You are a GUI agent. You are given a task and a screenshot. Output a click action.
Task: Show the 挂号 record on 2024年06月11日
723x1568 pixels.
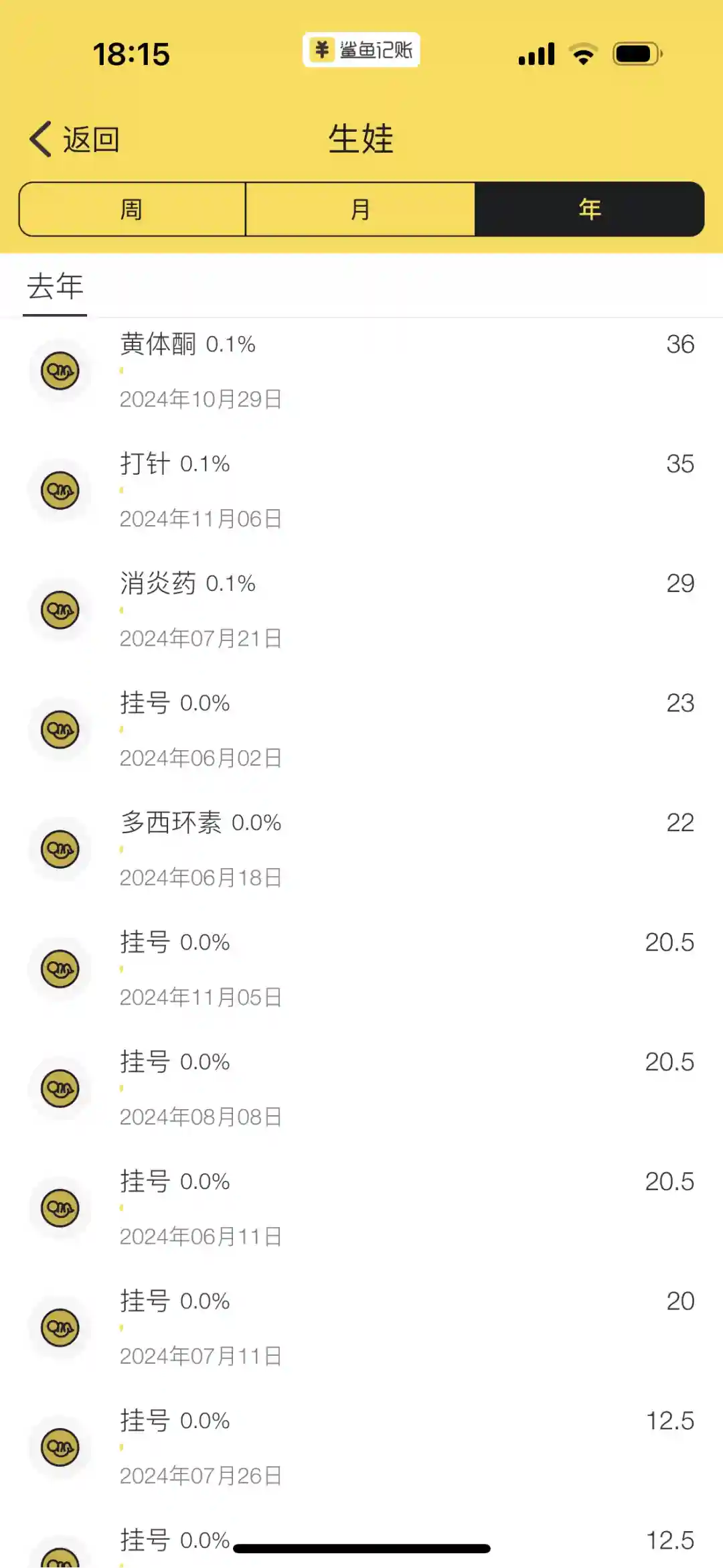tap(361, 1208)
